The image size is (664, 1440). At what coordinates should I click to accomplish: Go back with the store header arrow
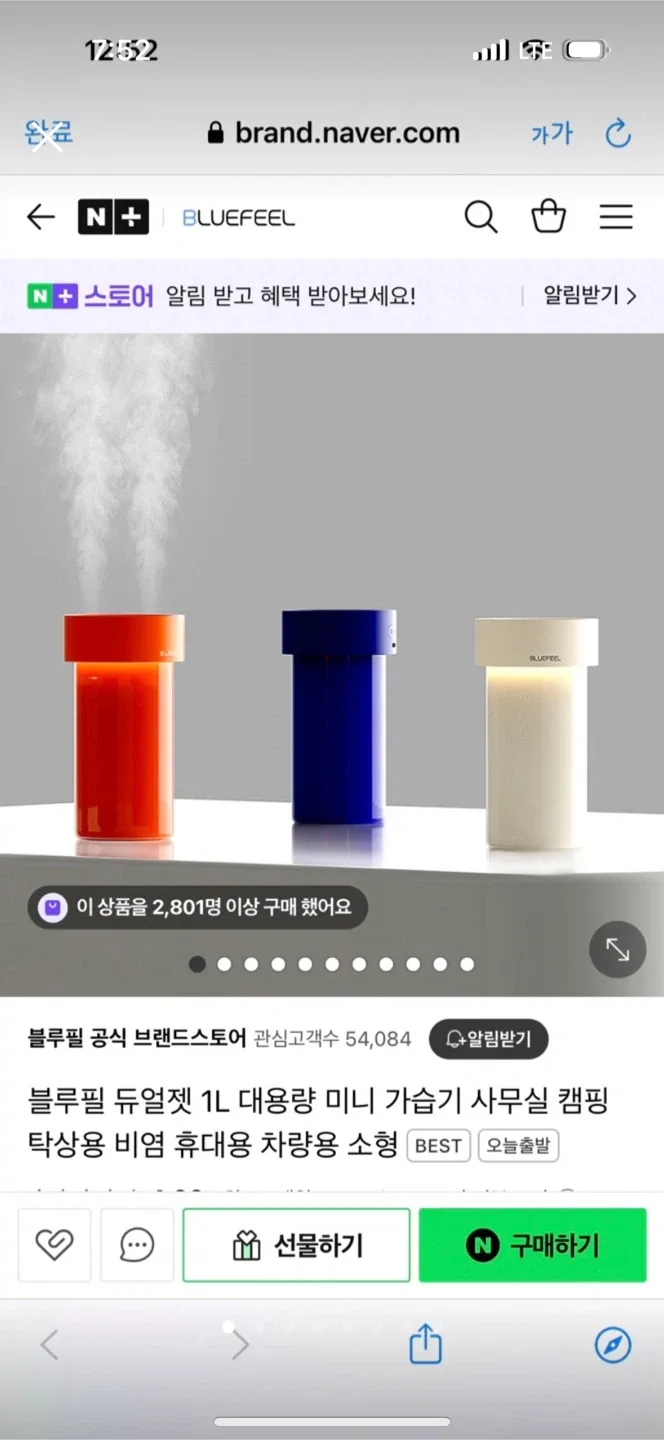41,217
